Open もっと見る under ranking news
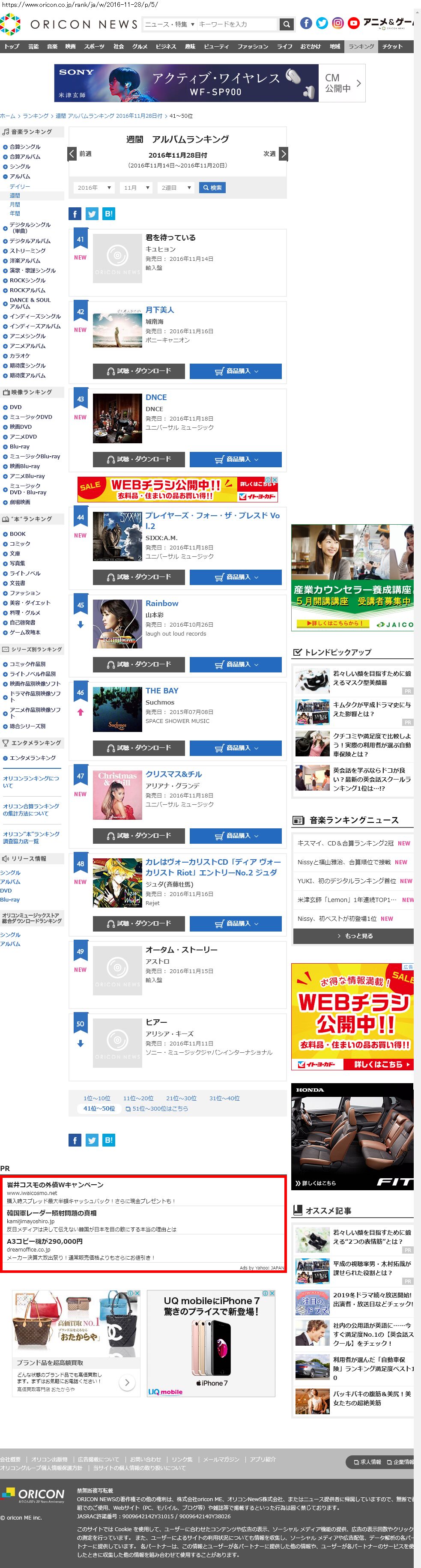 point(355,935)
